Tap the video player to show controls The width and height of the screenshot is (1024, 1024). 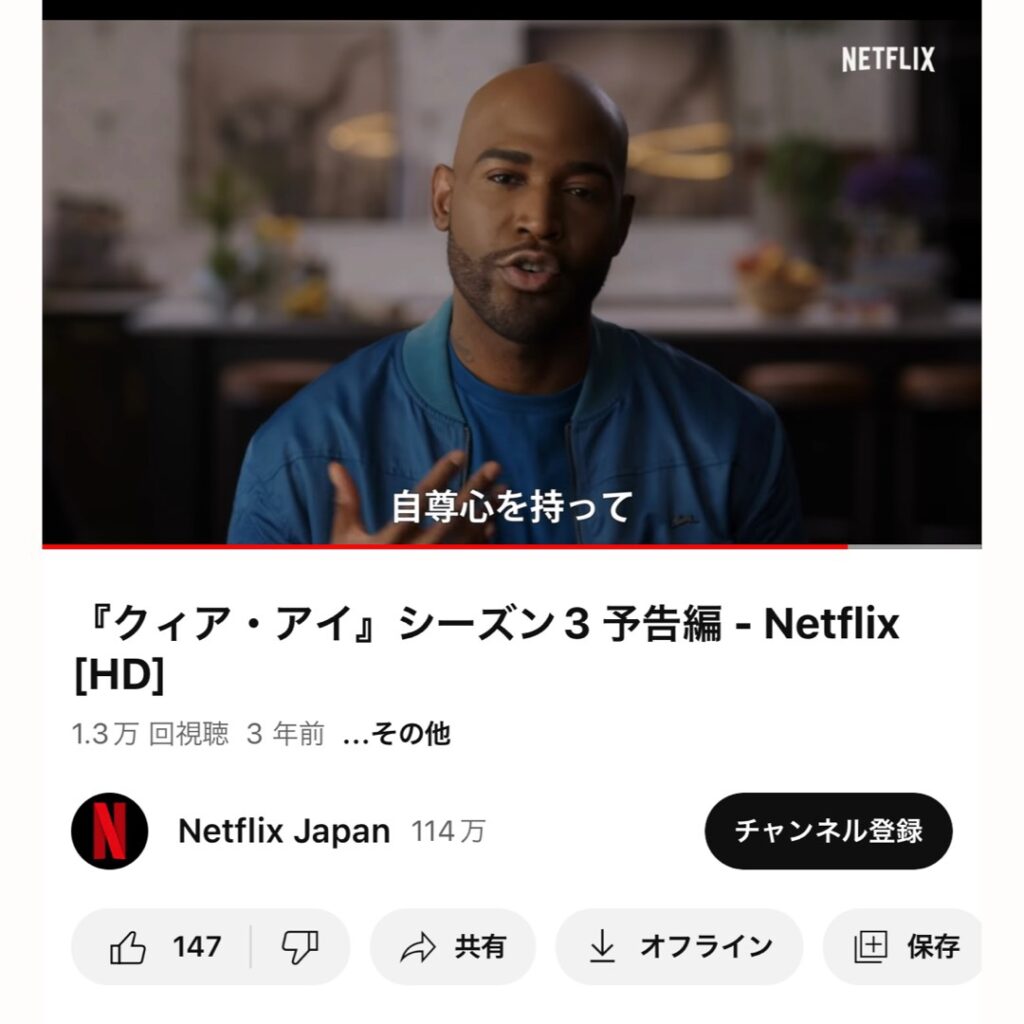point(512,280)
